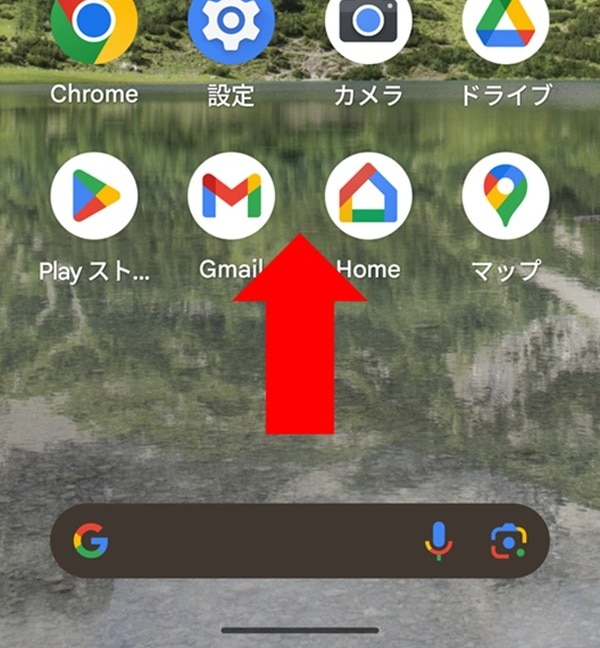Open the マップ Google Maps app
The image size is (600, 648).
pos(505,196)
